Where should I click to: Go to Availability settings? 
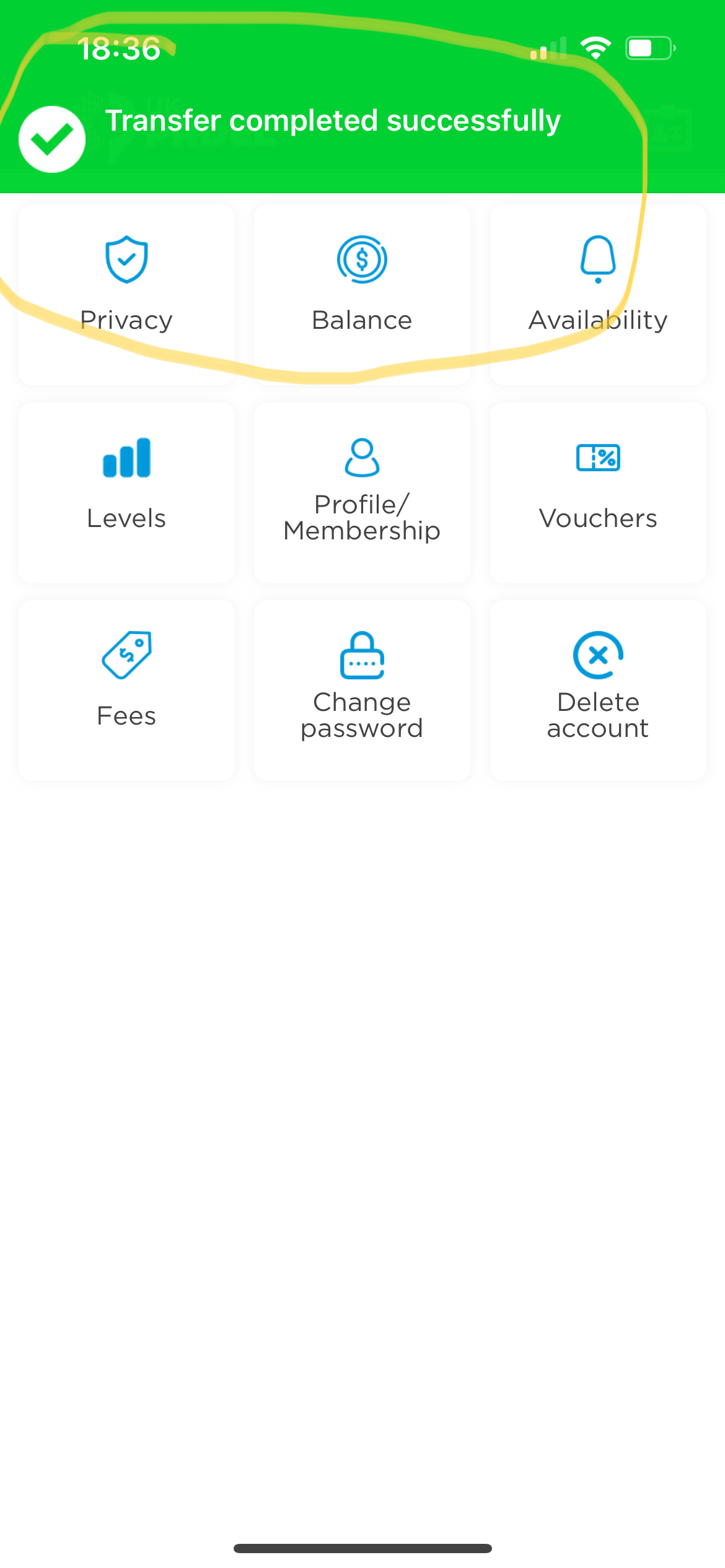coord(597,294)
